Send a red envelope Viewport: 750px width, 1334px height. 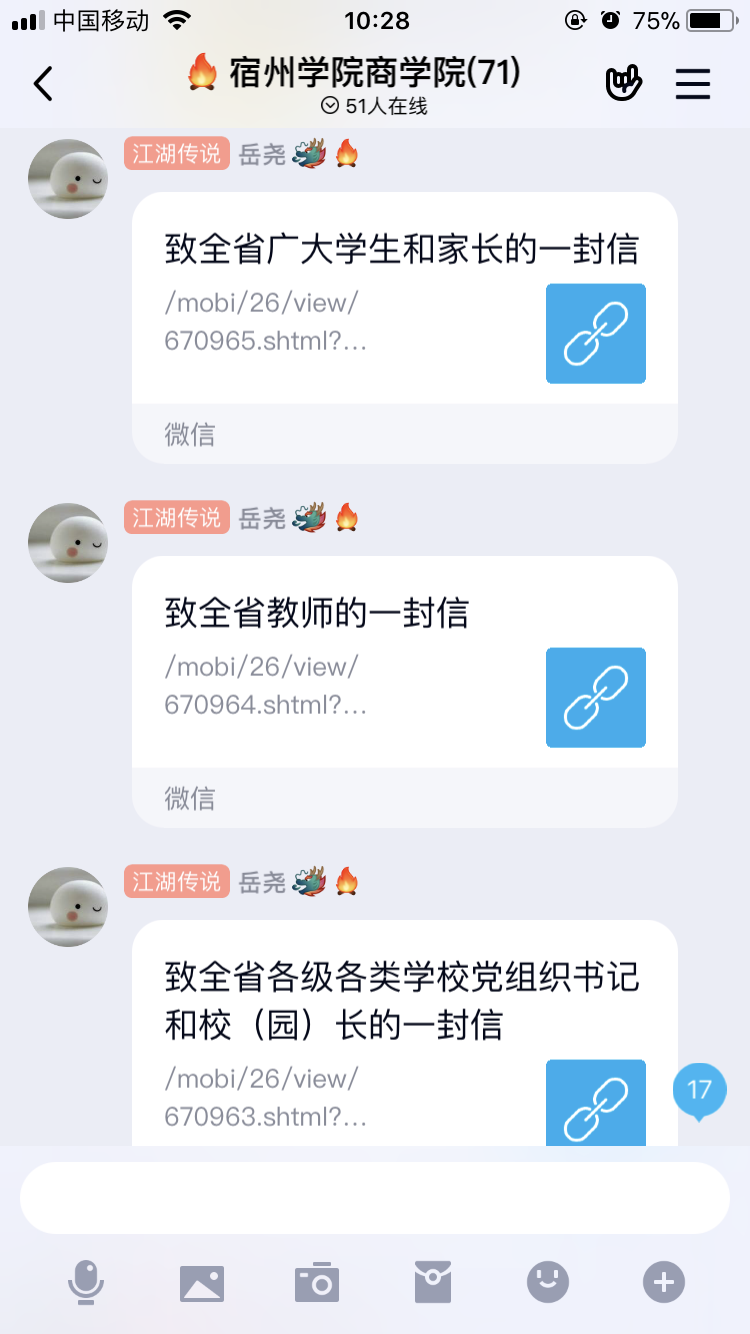[433, 1282]
